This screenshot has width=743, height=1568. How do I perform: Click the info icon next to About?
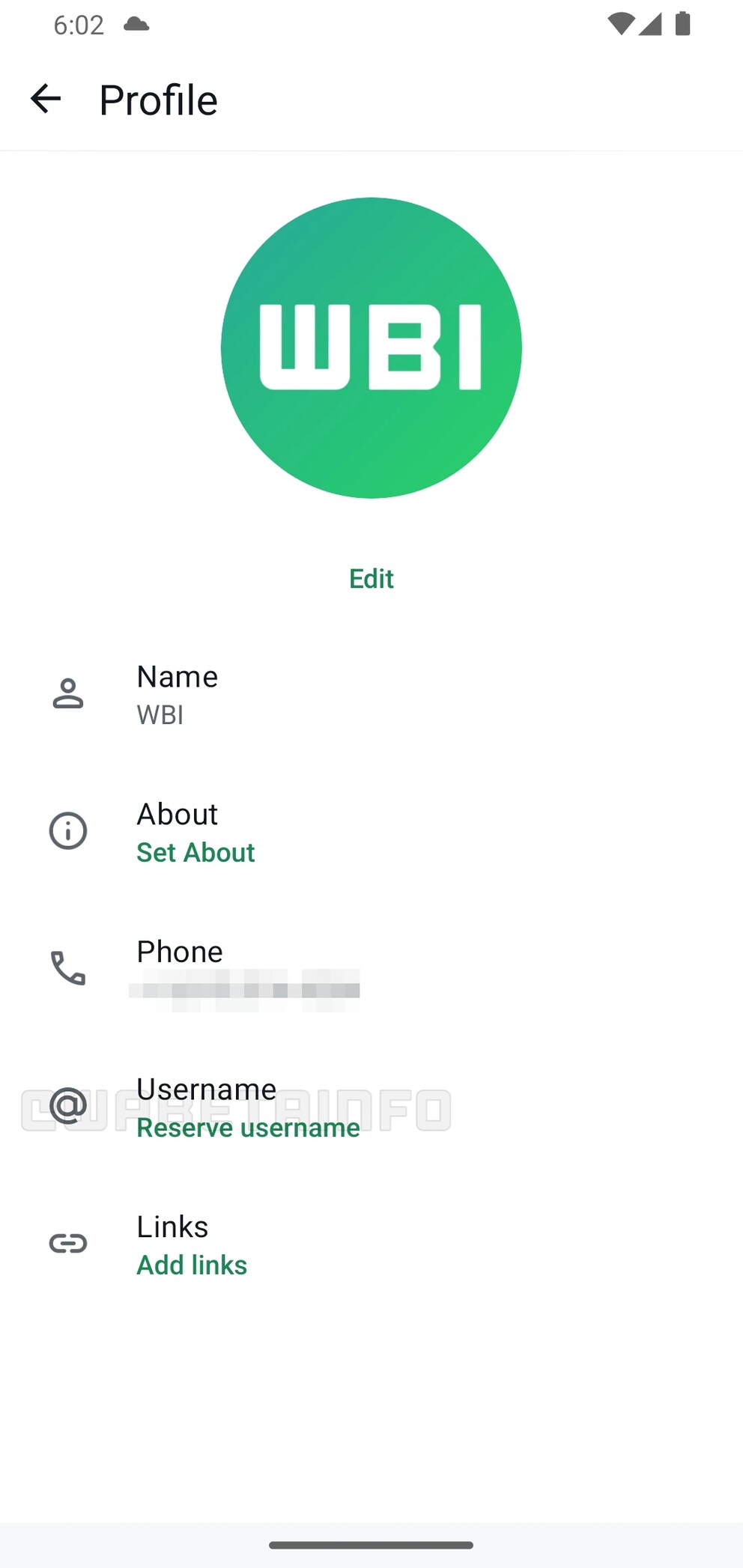67,831
